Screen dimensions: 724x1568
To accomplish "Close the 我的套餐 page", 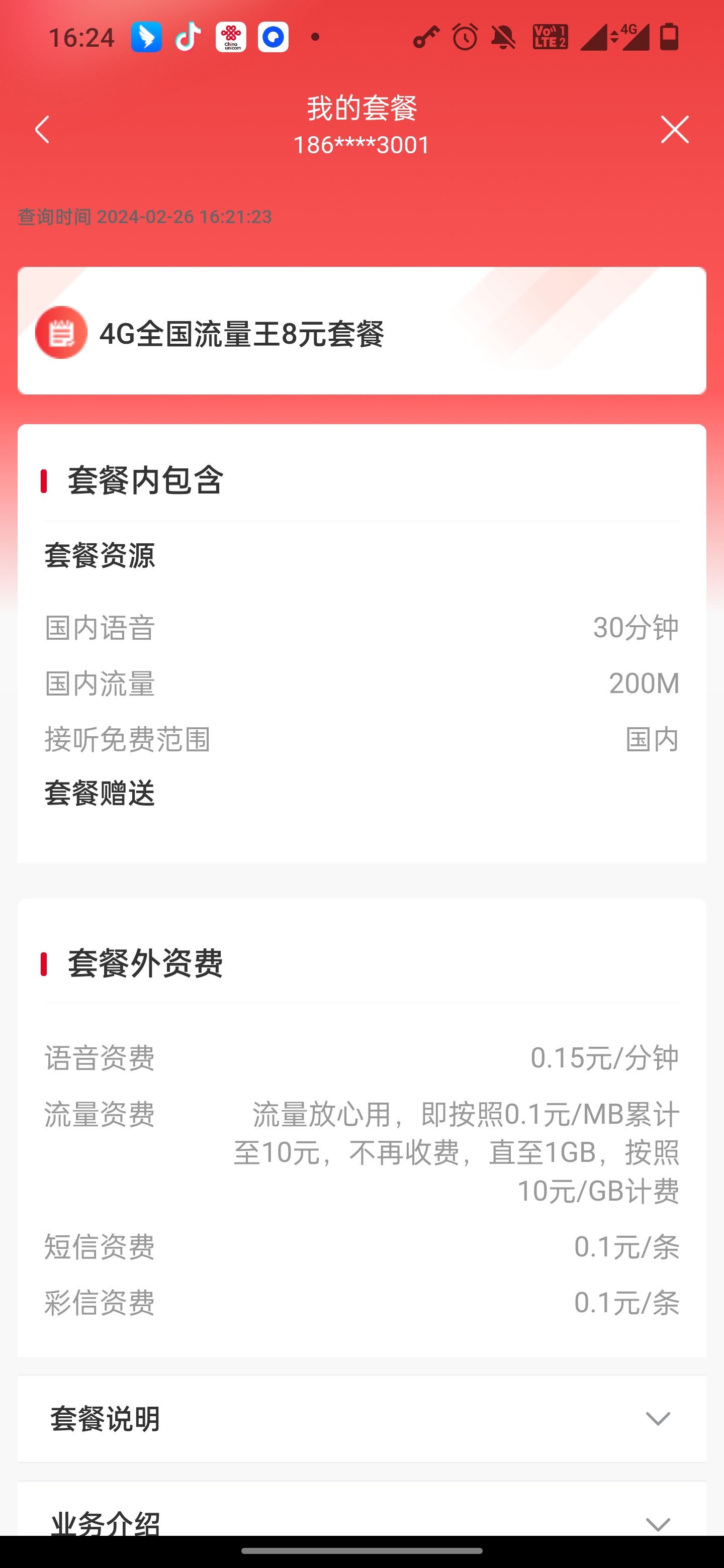I will 675,130.
